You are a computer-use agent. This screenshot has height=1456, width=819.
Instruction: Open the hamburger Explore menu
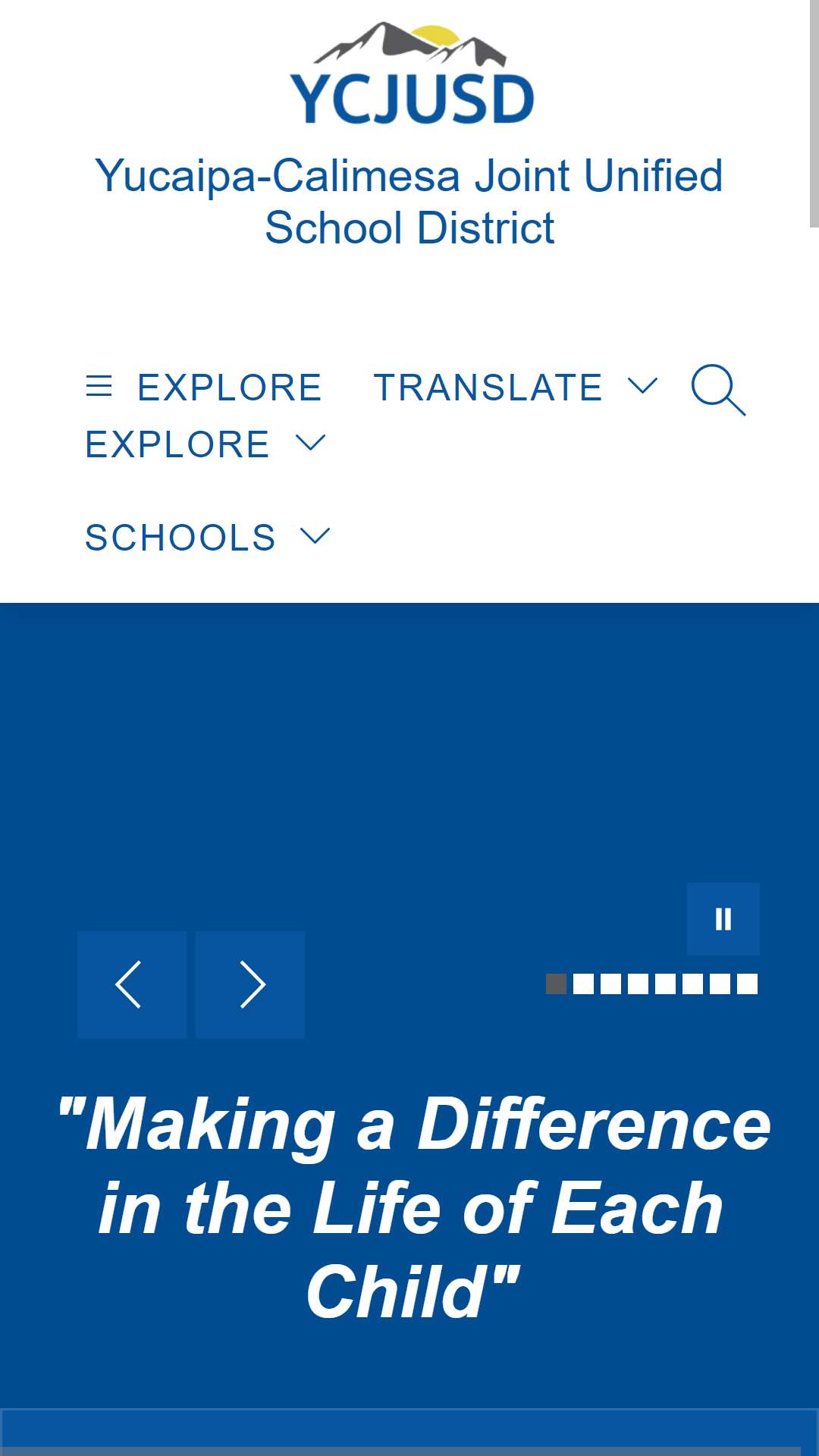pyautogui.click(x=204, y=388)
